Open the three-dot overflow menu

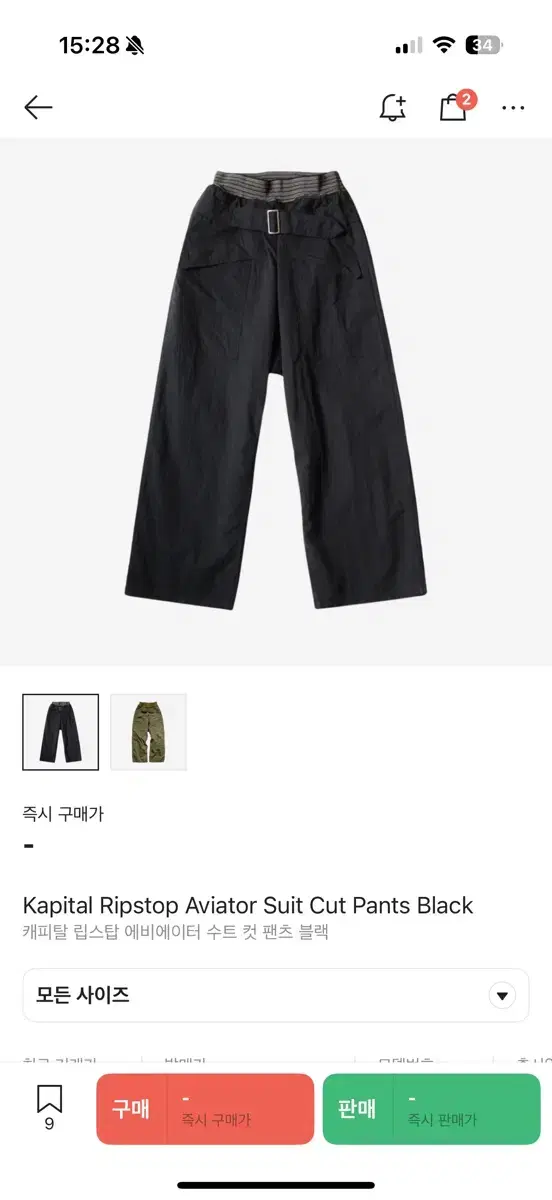pyautogui.click(x=513, y=107)
